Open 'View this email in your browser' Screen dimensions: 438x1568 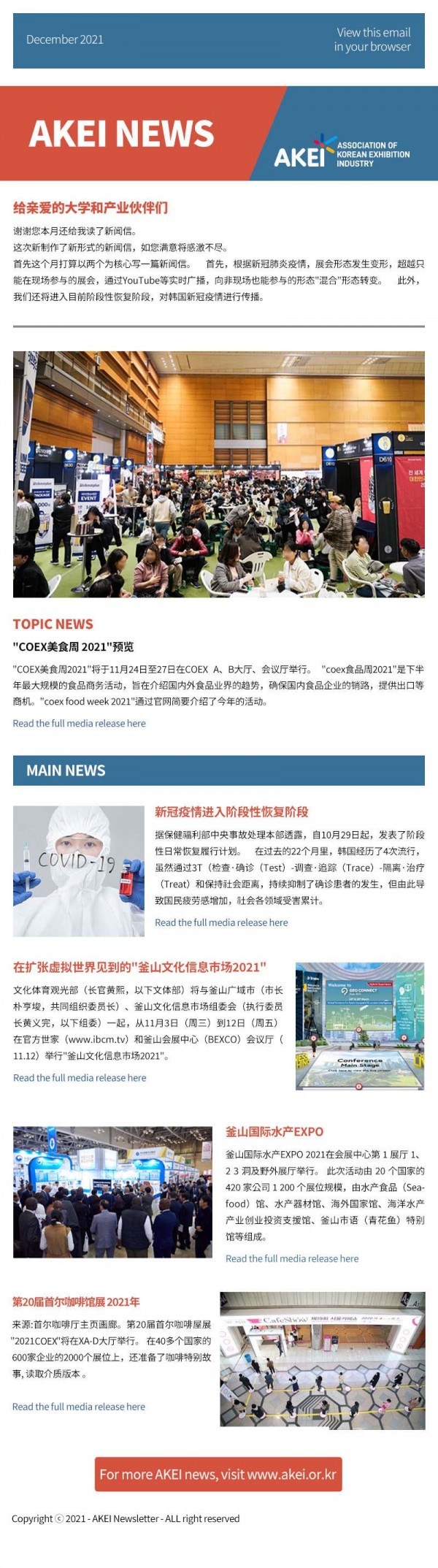pyautogui.click(x=372, y=39)
